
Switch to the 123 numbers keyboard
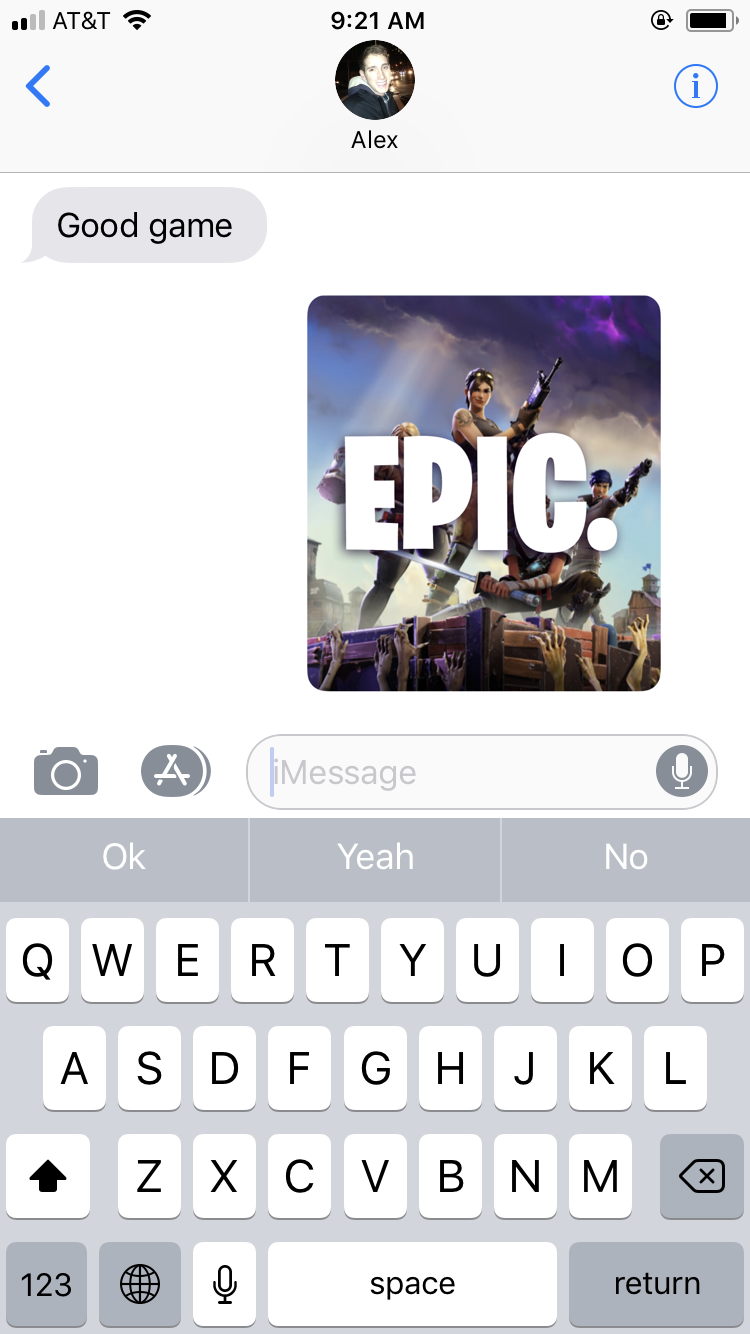46,1284
